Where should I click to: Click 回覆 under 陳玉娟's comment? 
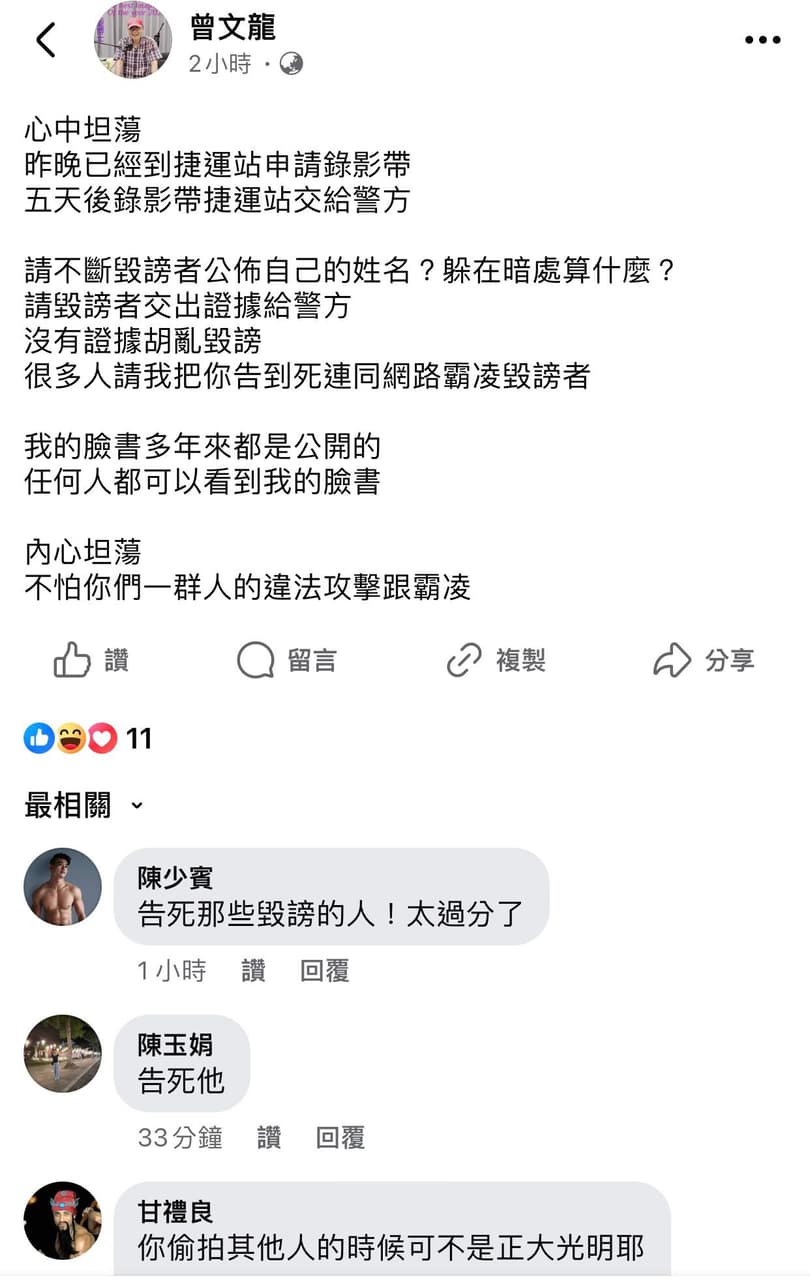pyautogui.click(x=341, y=1138)
